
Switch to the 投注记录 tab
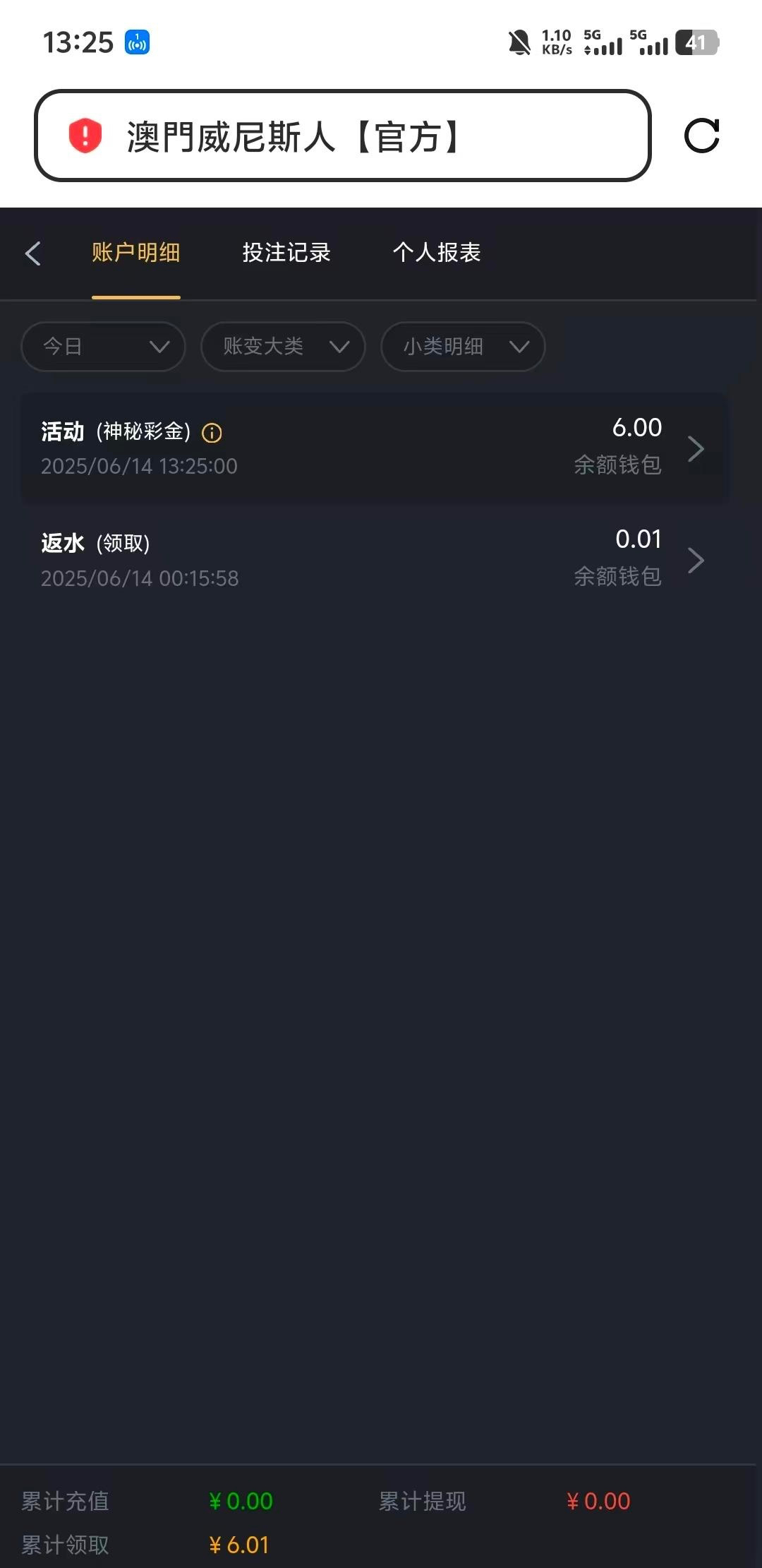tap(286, 253)
